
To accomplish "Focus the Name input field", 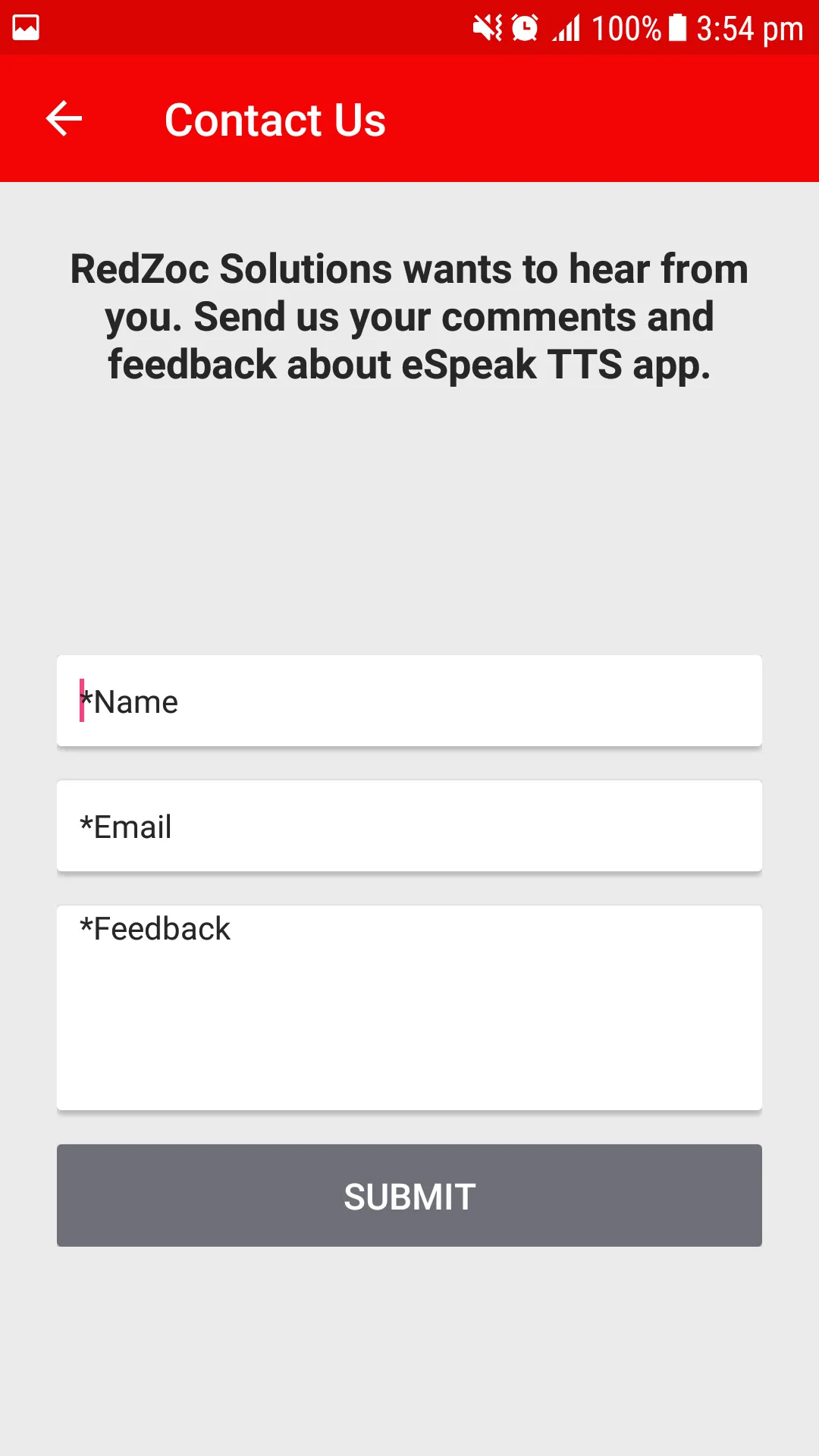I will click(x=409, y=701).
